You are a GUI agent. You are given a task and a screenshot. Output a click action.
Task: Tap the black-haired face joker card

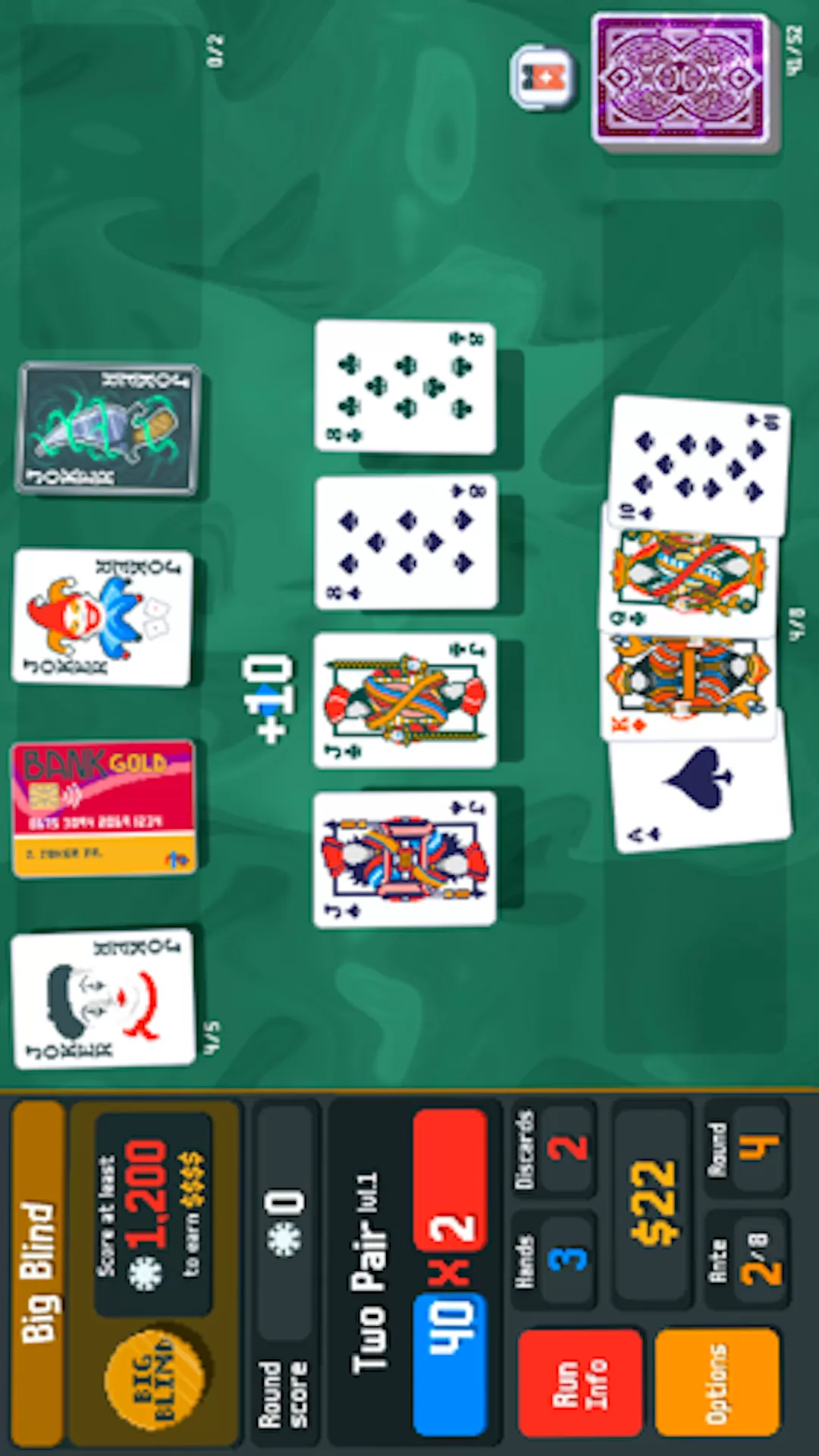104,999
